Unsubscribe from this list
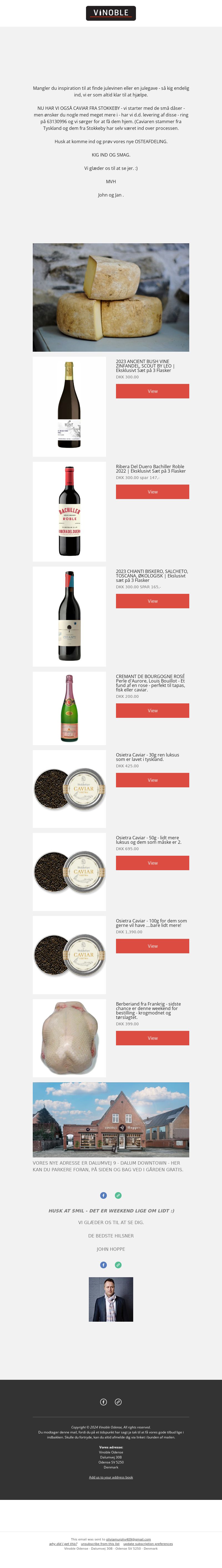 click(x=100, y=1544)
